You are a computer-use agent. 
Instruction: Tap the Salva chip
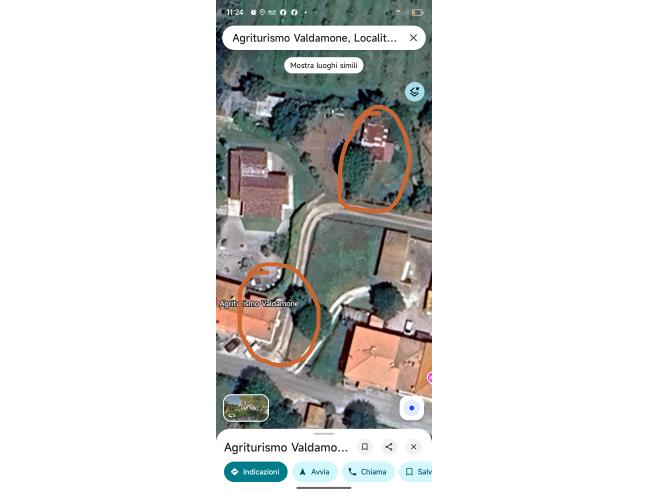coord(418,472)
